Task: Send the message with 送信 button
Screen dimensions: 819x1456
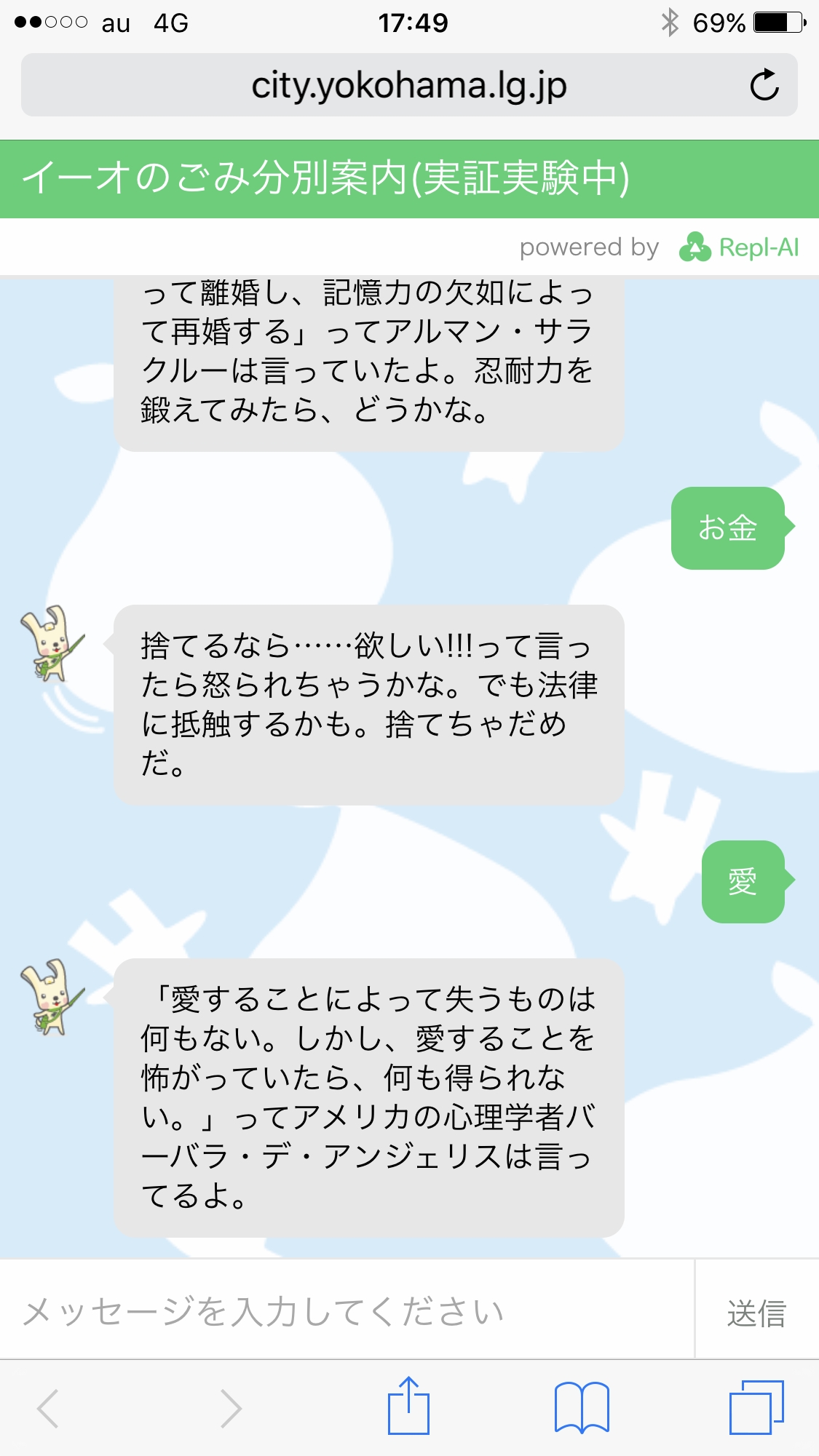Action: pyautogui.click(x=756, y=1310)
